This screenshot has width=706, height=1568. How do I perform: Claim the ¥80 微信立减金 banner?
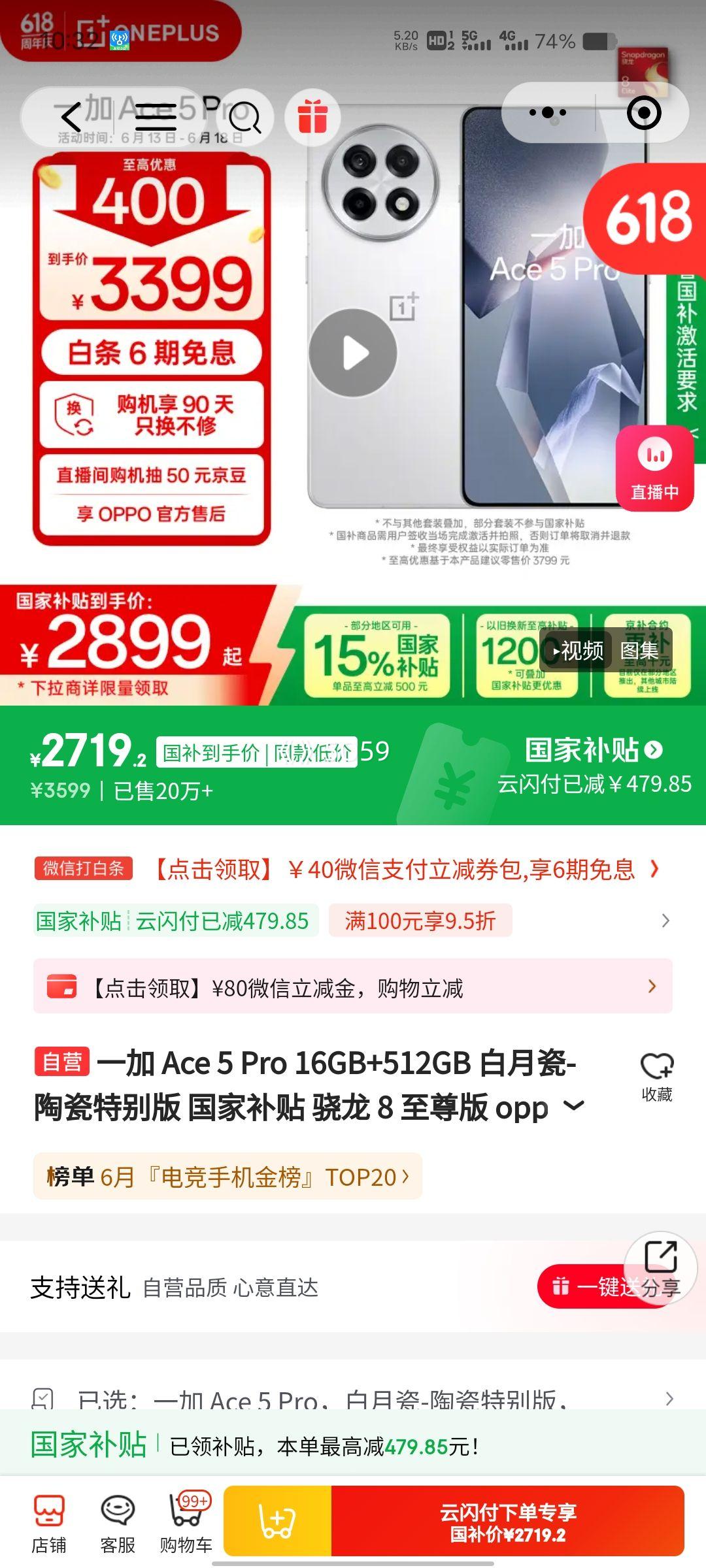(x=353, y=987)
